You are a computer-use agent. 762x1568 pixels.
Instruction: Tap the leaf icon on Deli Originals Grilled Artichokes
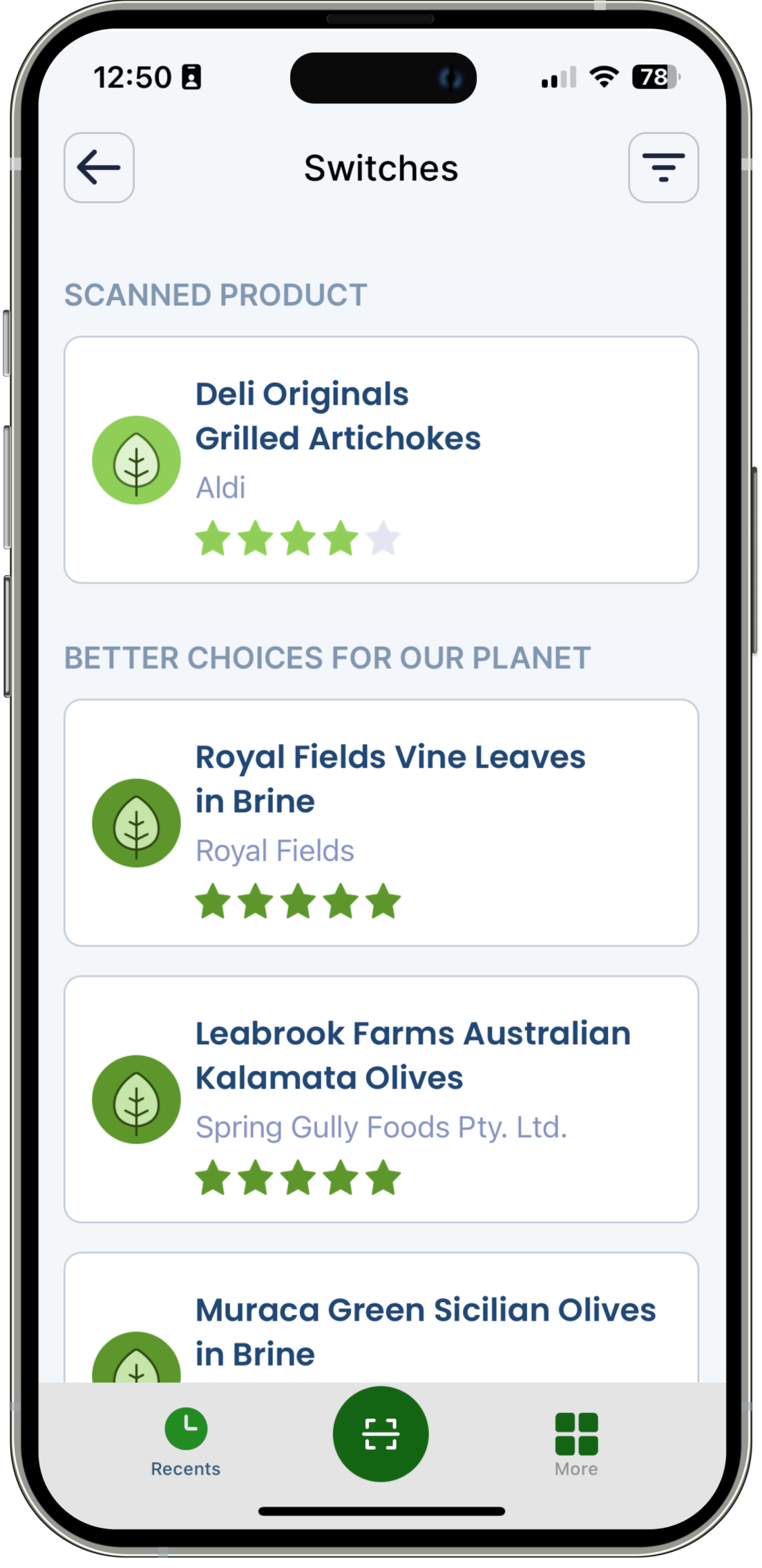[x=136, y=459]
